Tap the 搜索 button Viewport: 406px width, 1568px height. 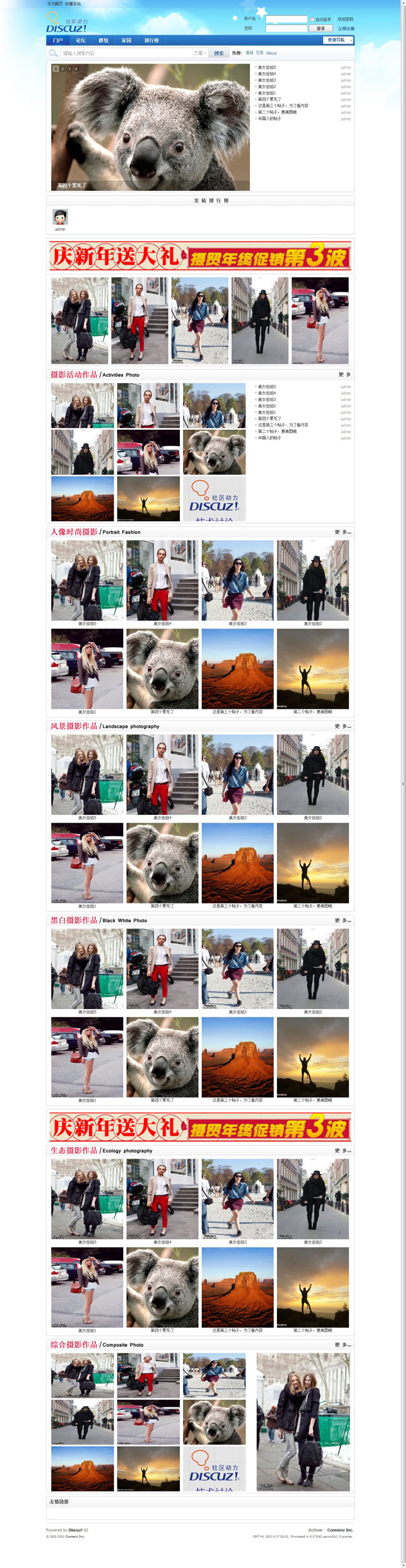click(x=219, y=53)
